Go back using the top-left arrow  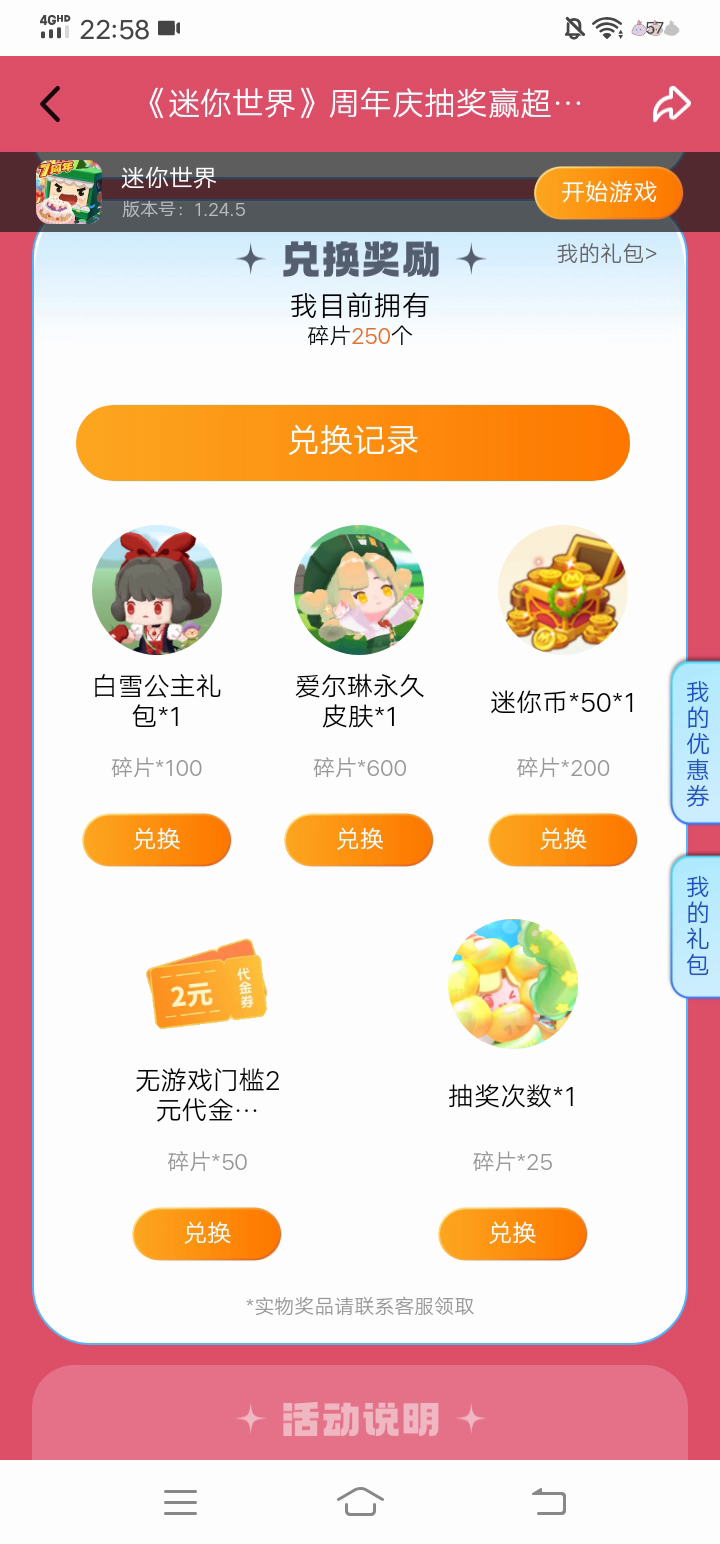tap(51, 104)
